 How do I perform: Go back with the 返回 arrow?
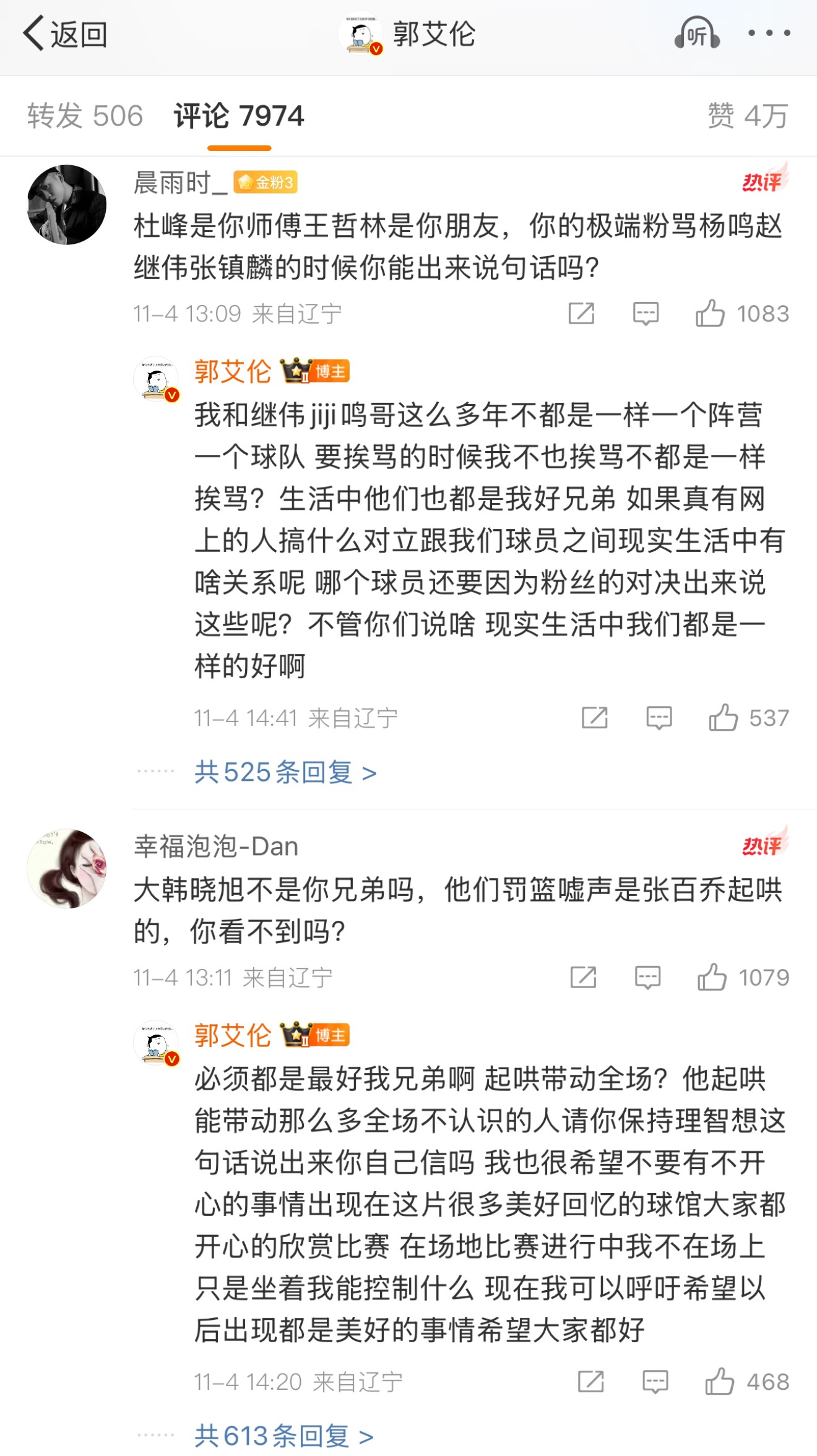click(x=64, y=34)
